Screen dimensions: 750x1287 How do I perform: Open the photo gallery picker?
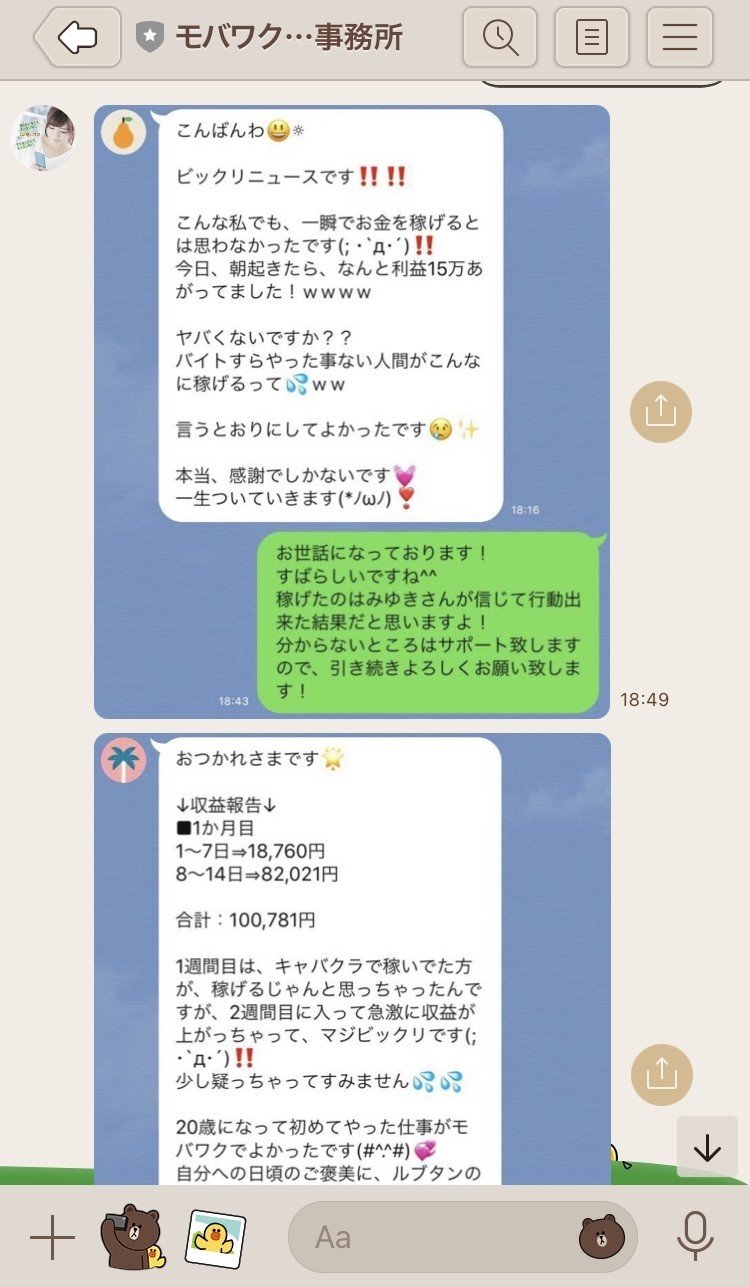coord(216,1238)
